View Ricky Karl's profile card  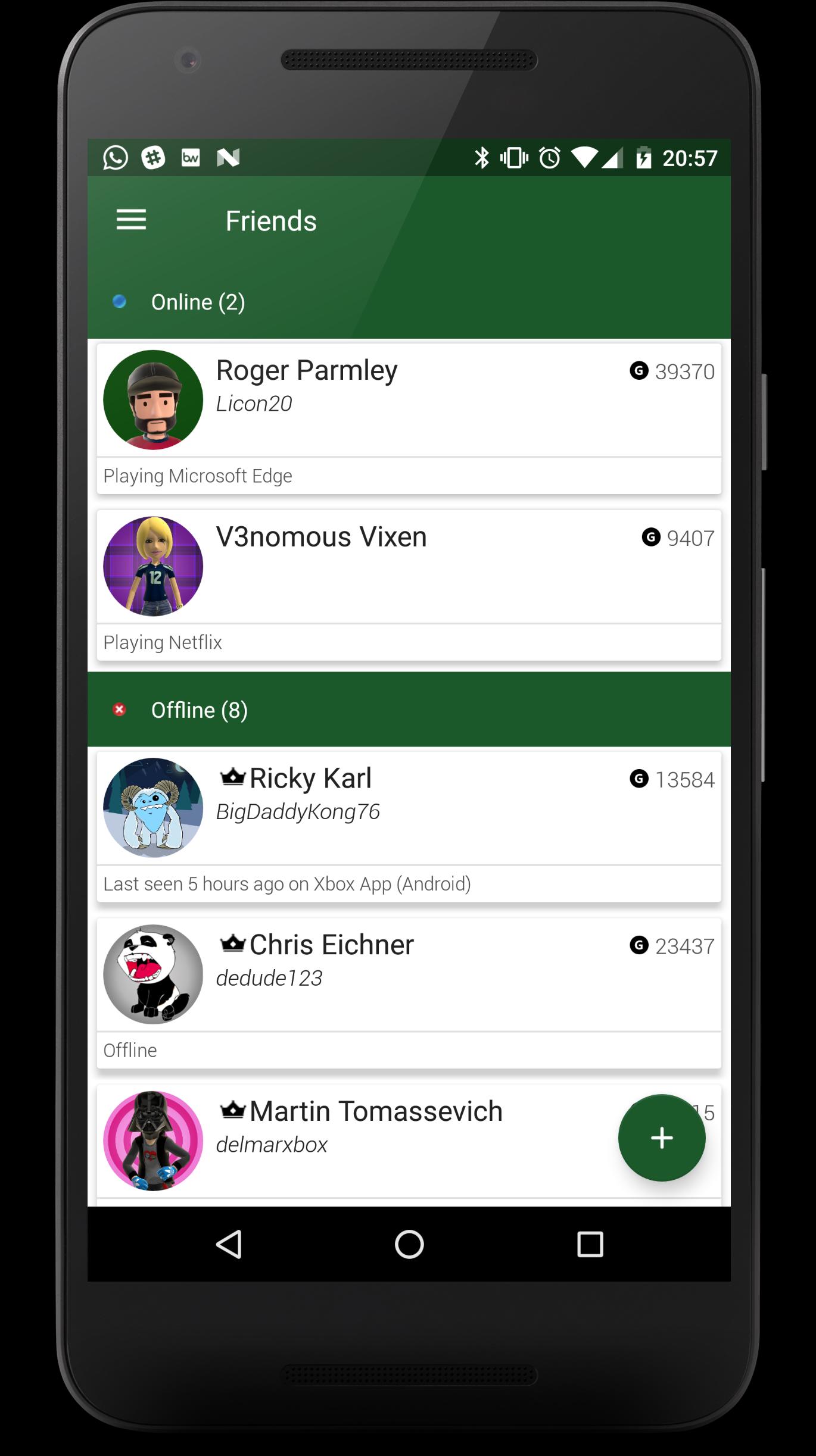click(409, 826)
